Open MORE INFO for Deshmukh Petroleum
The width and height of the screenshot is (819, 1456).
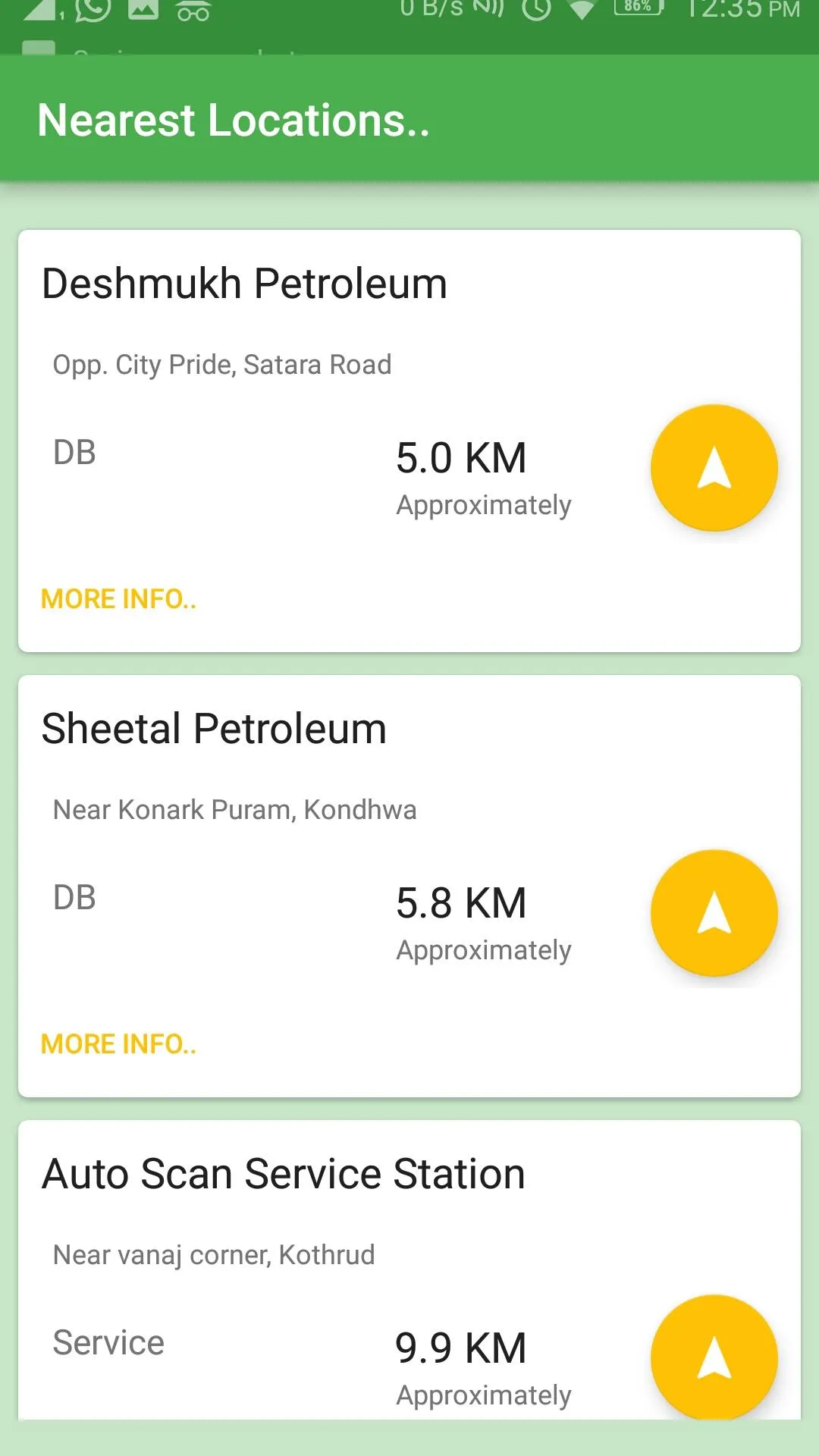pyautogui.click(x=118, y=598)
